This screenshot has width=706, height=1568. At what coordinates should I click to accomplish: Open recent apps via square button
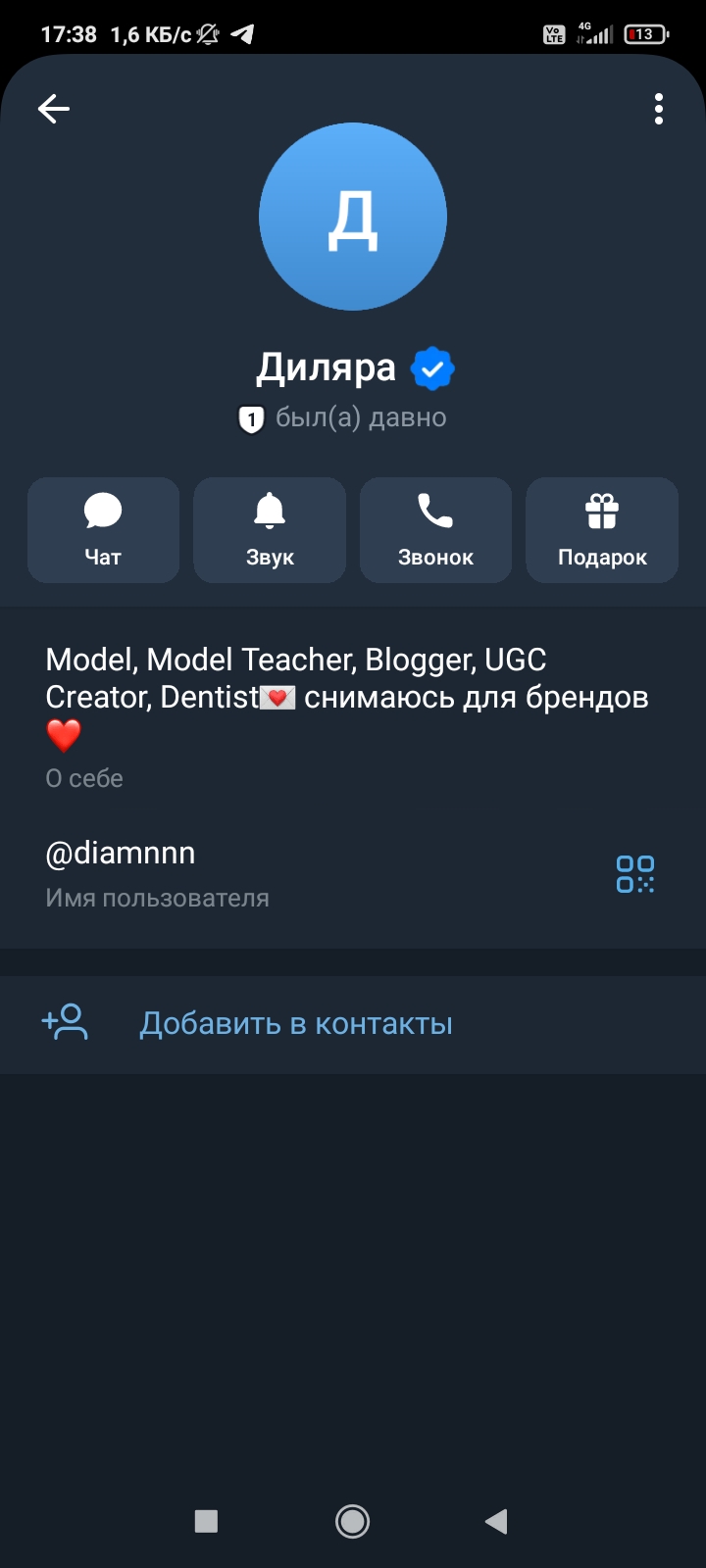pyautogui.click(x=206, y=1521)
